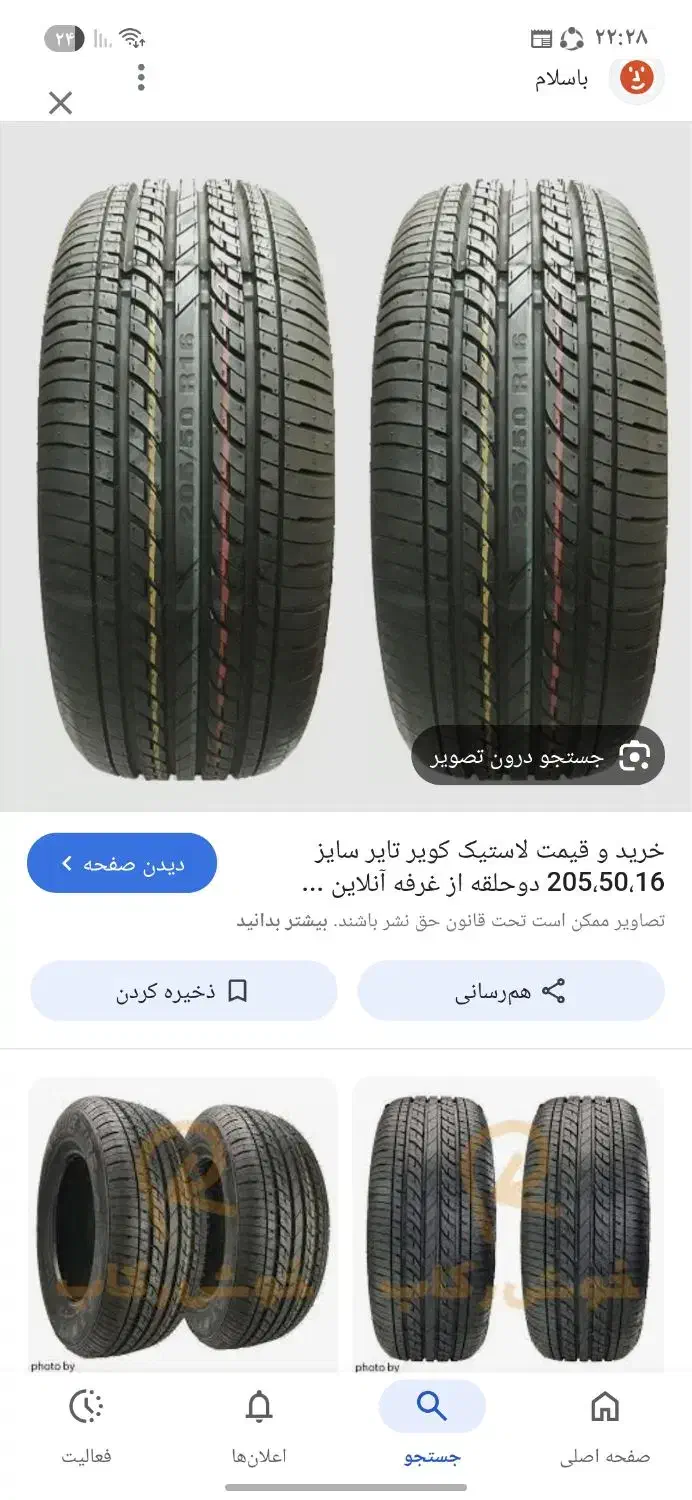The image size is (692, 1500).
Task: Save the image using ذخیره کردن
Action: pyautogui.click(x=183, y=991)
